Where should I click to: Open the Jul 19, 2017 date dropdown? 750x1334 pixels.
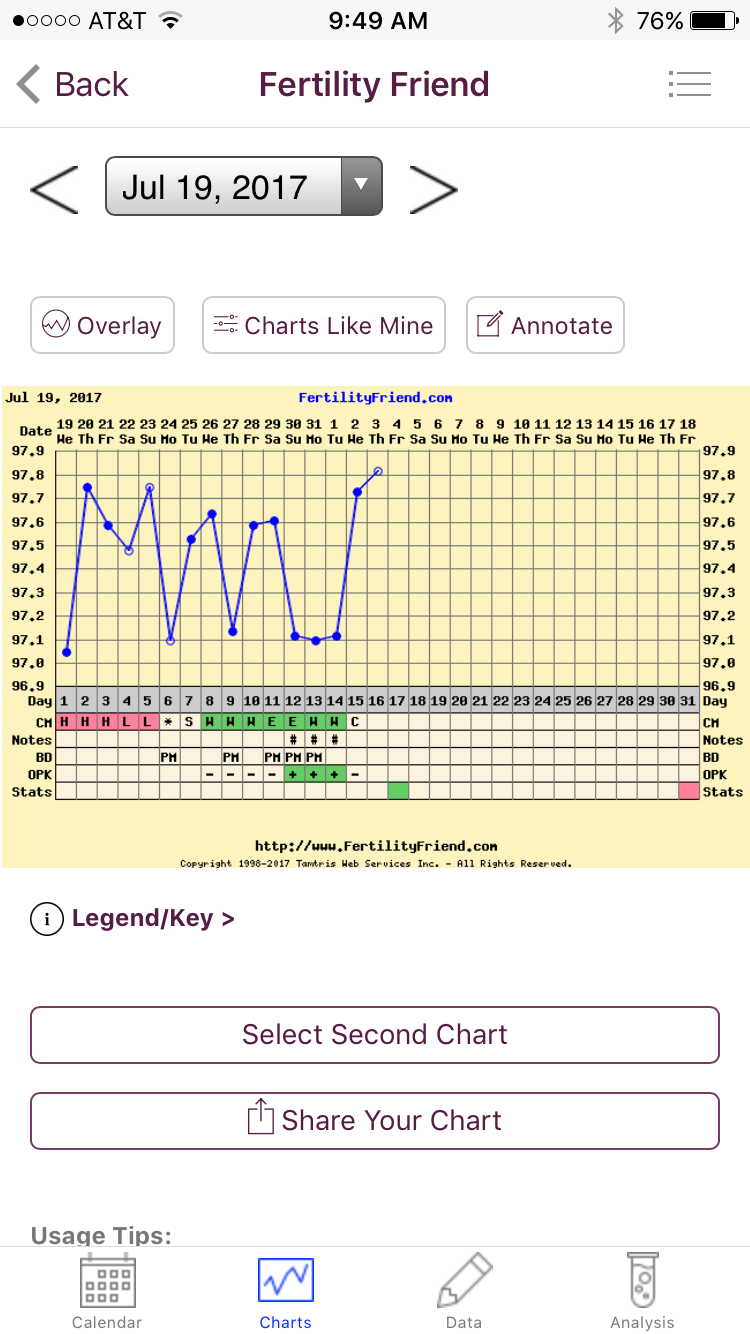243,186
